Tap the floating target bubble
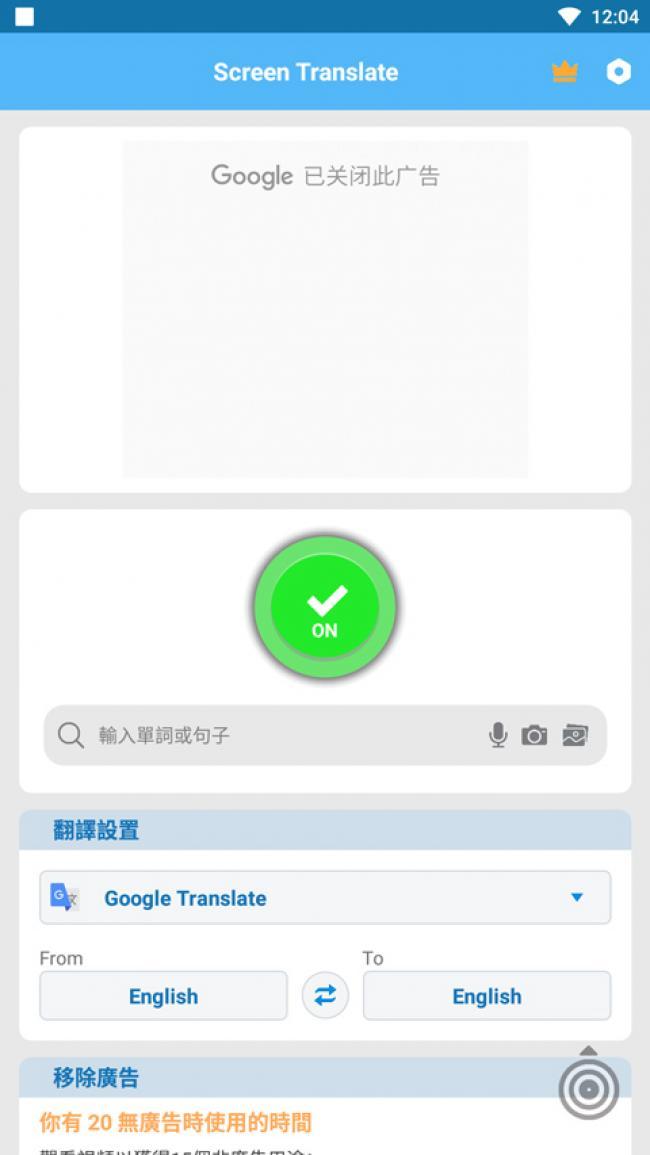This screenshot has width=650, height=1155. coord(588,1088)
